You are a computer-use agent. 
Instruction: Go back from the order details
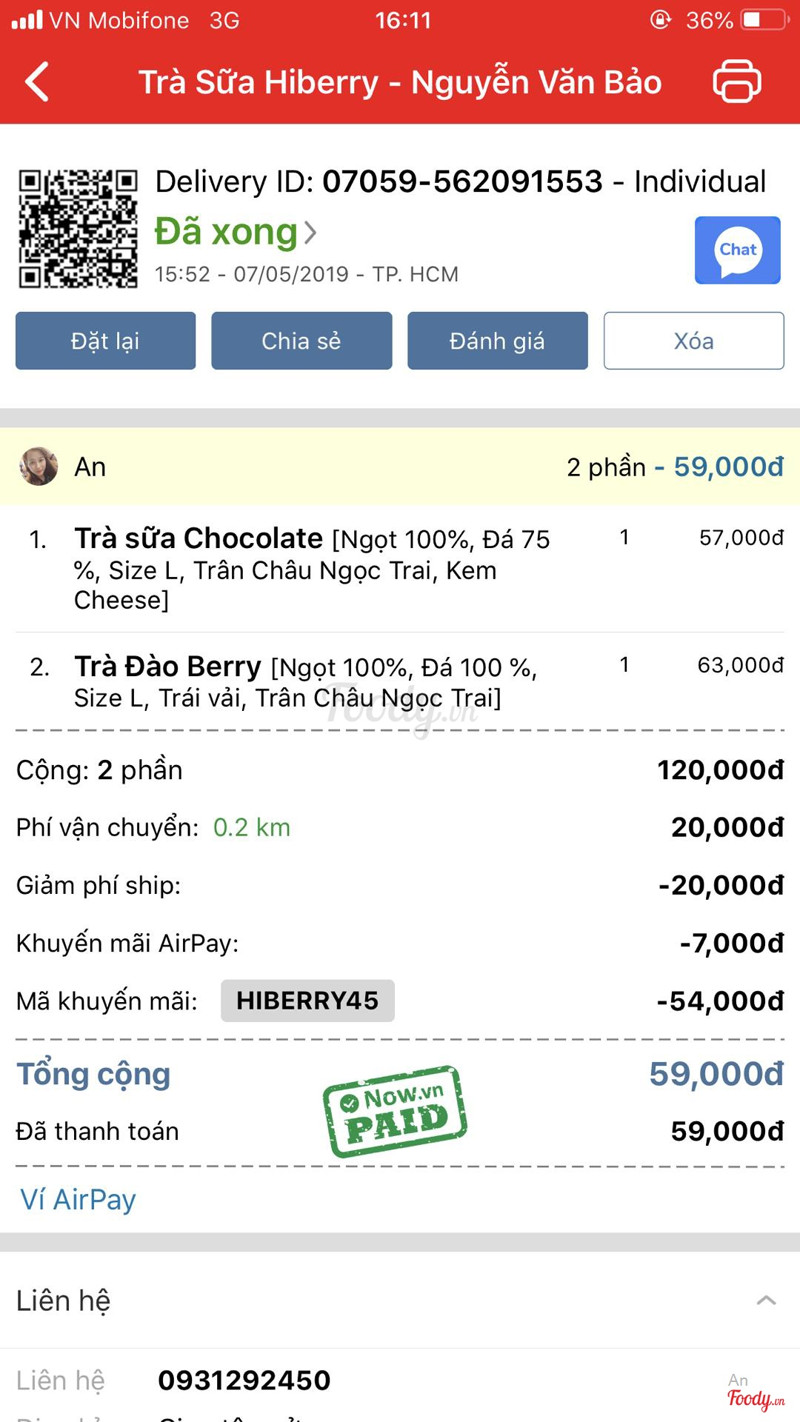37,82
